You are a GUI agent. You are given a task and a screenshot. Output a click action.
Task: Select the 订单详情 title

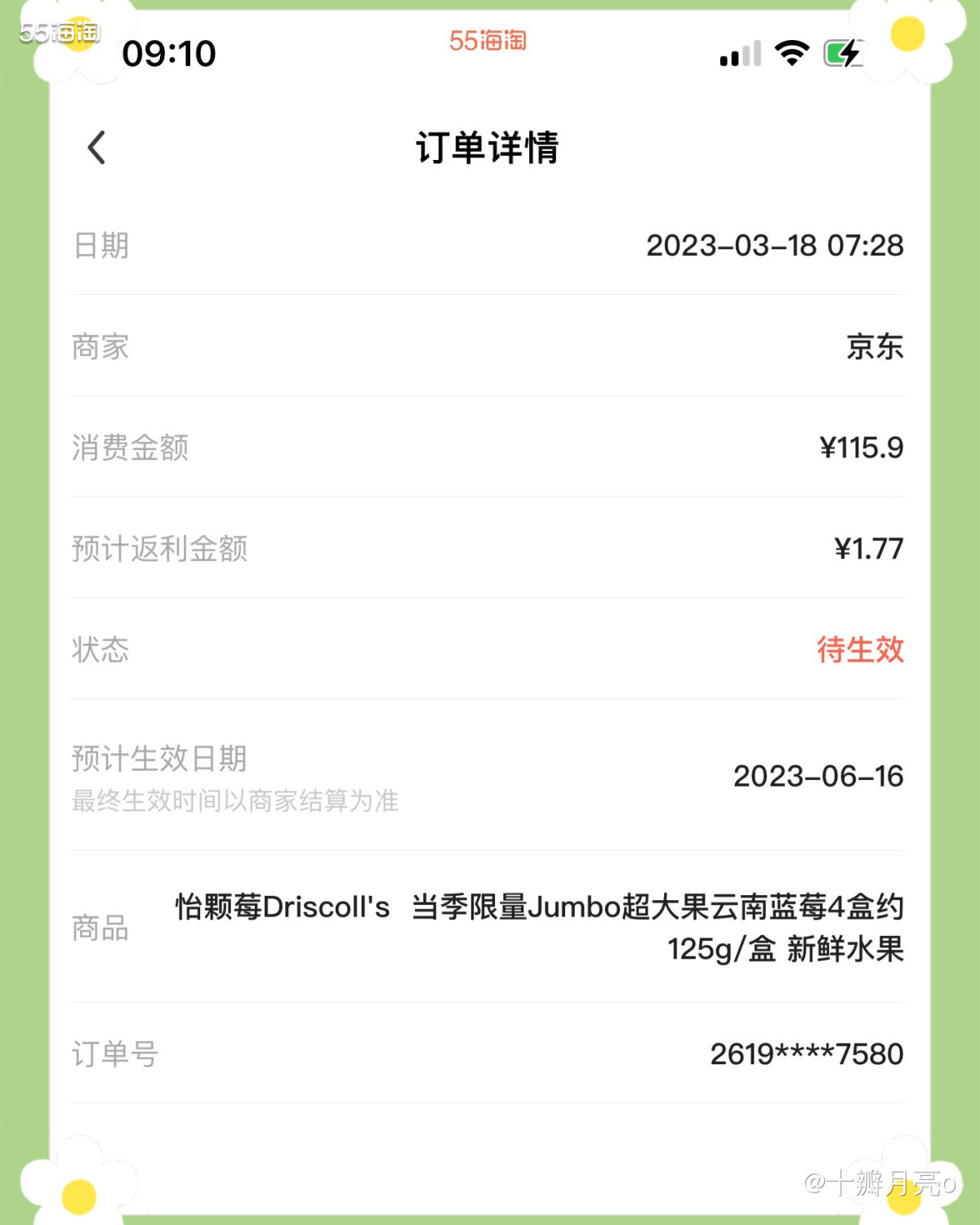click(488, 149)
